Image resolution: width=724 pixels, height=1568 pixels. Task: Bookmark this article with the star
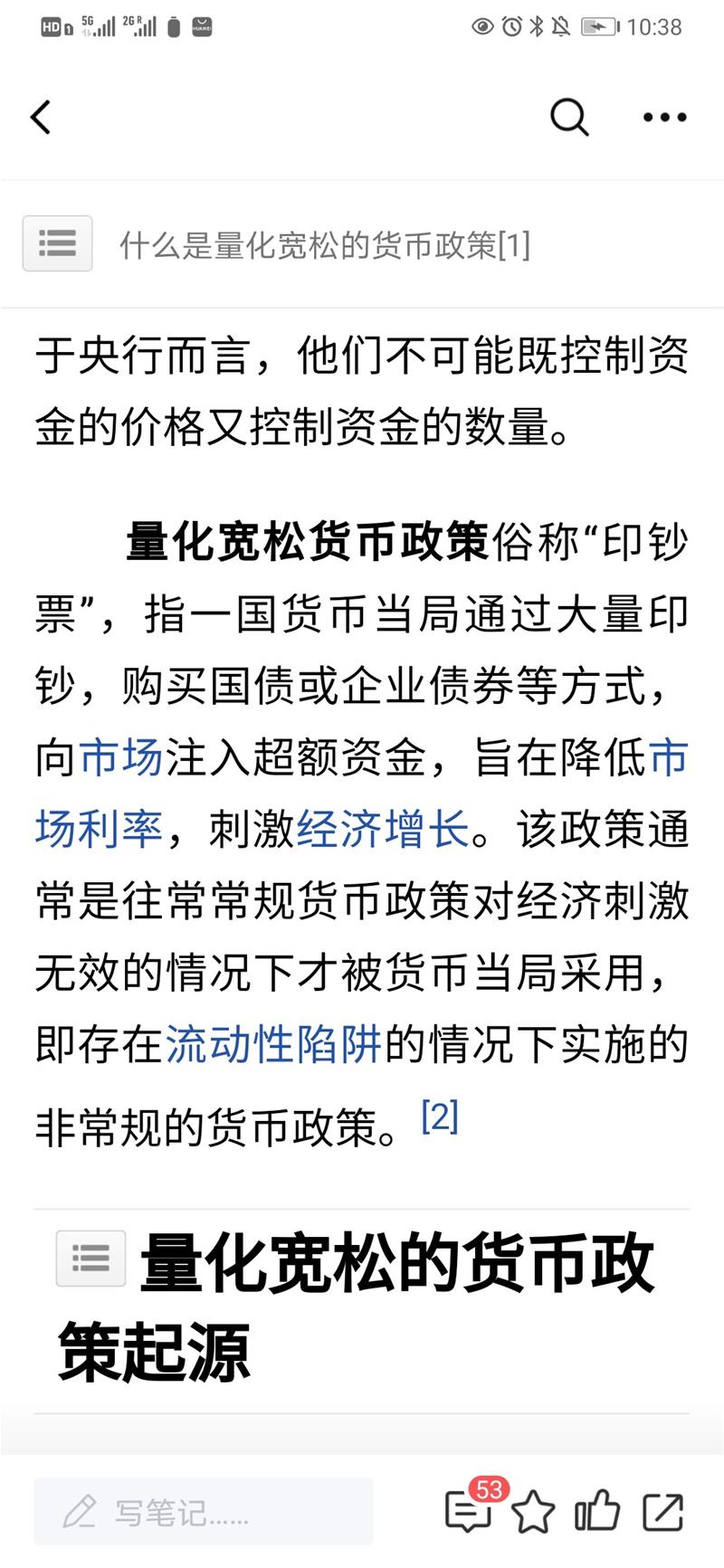(533, 1512)
